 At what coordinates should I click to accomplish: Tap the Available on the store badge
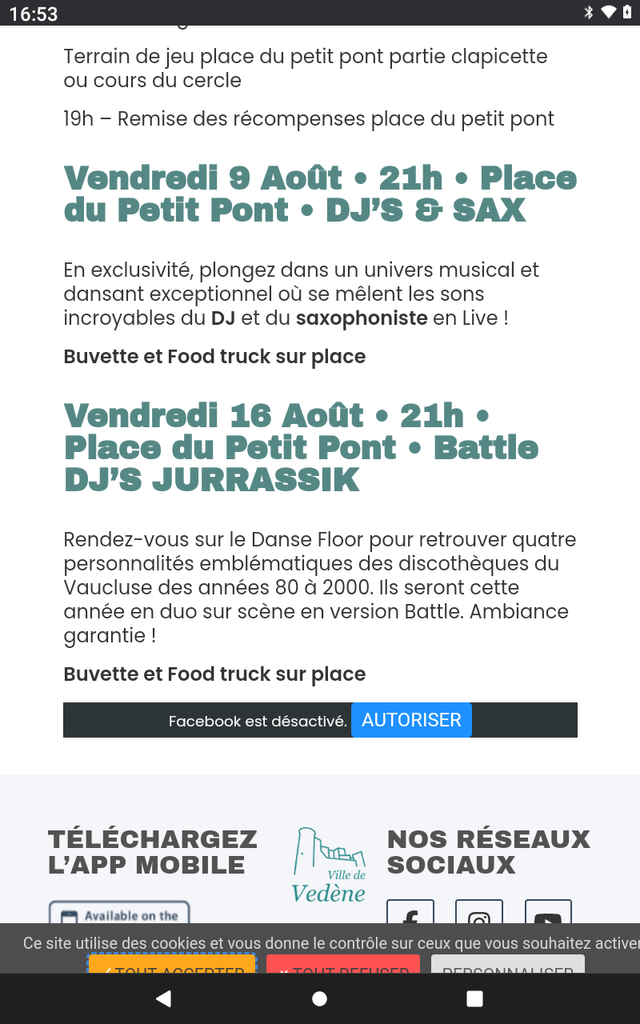[120, 912]
